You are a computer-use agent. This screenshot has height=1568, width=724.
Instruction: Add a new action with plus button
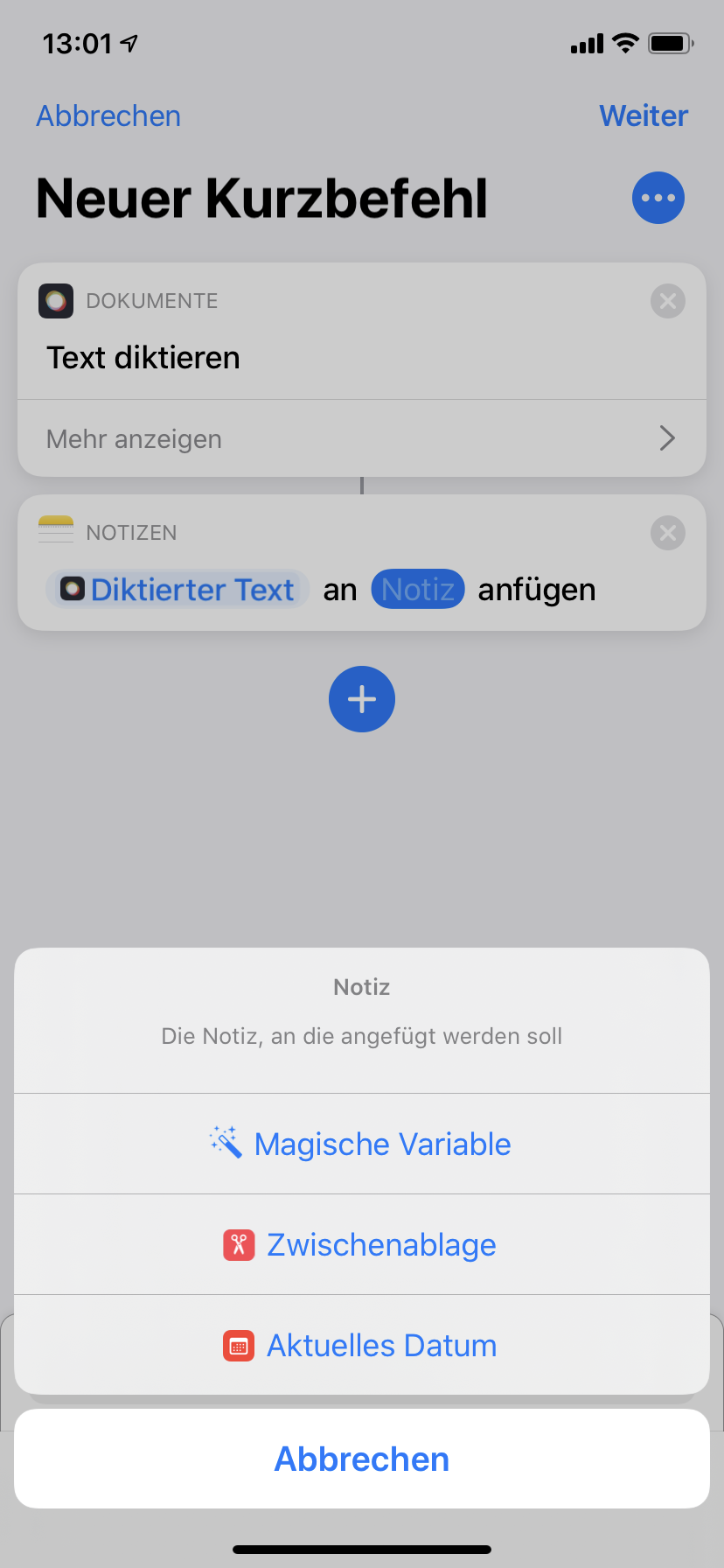pyautogui.click(x=362, y=699)
